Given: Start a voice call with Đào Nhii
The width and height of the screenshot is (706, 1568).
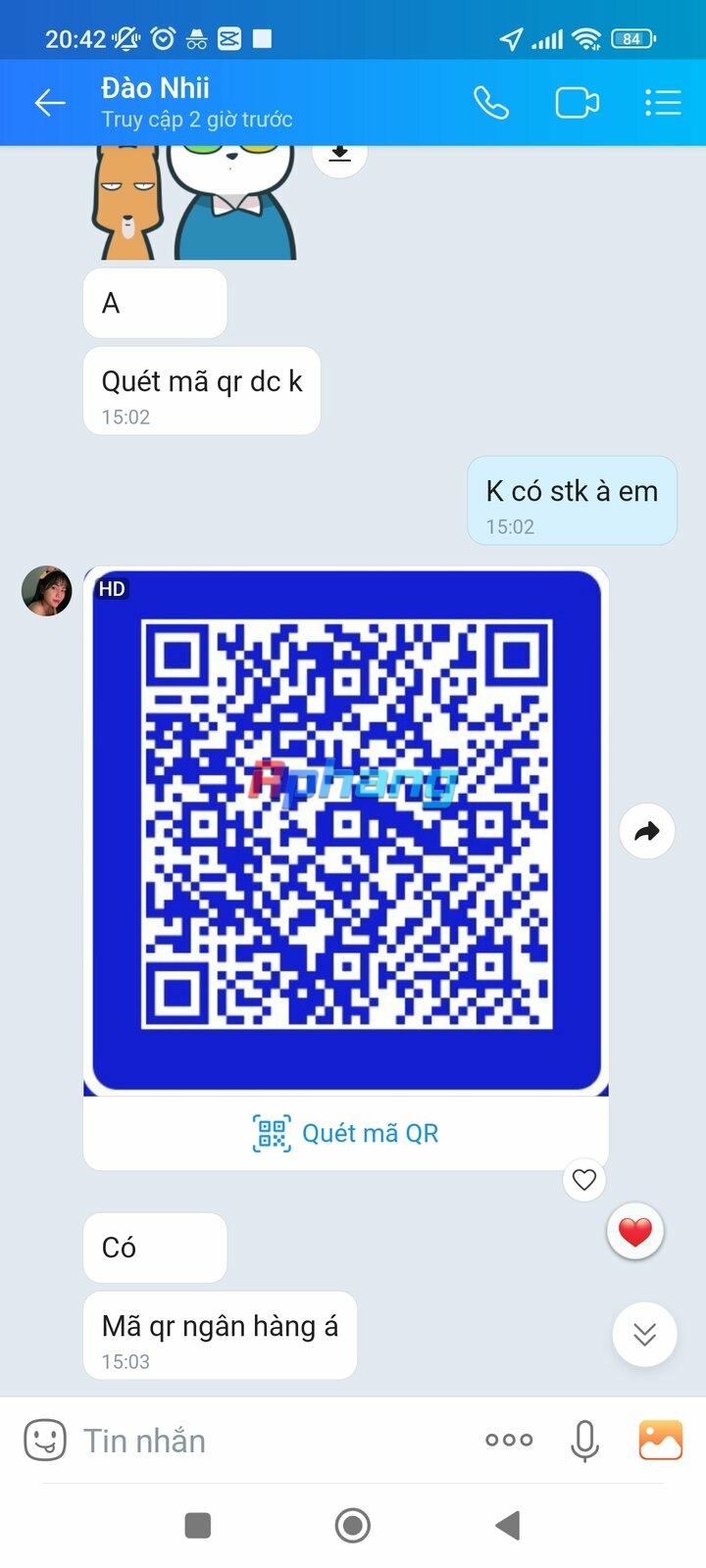Looking at the screenshot, I should 491,103.
